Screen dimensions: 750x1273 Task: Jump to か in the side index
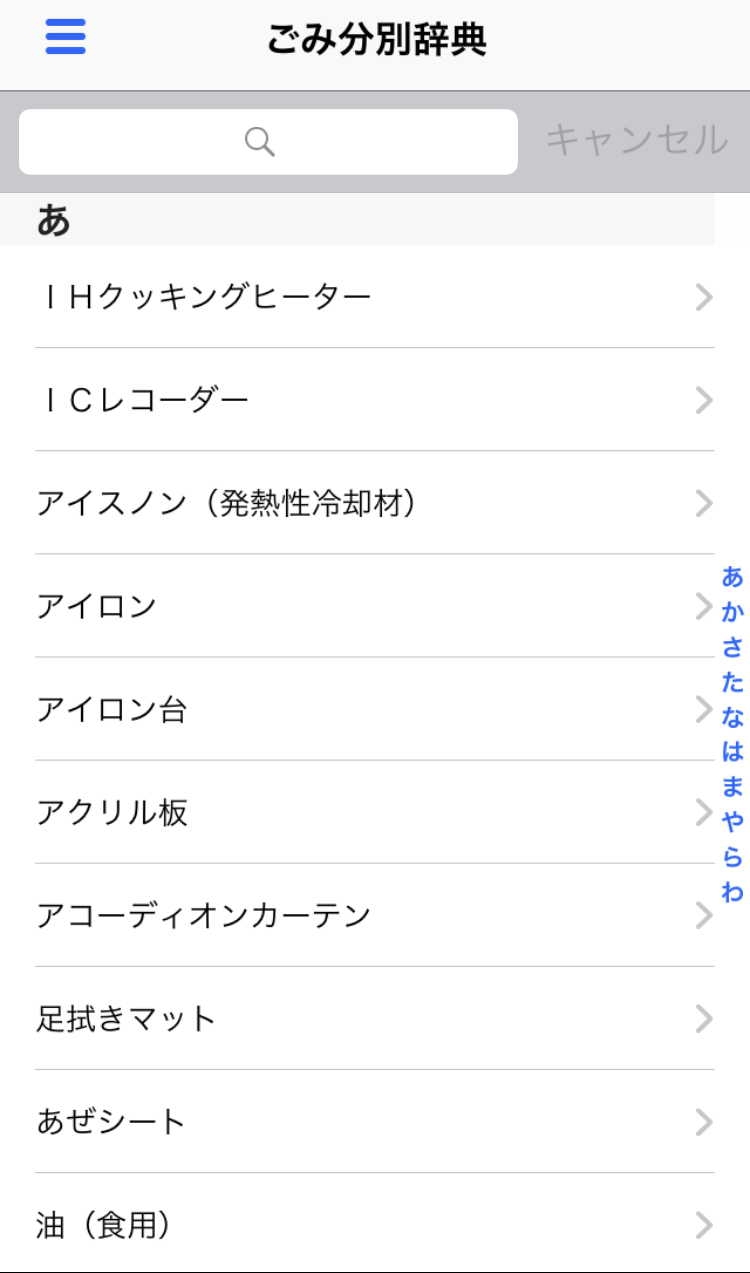click(733, 612)
